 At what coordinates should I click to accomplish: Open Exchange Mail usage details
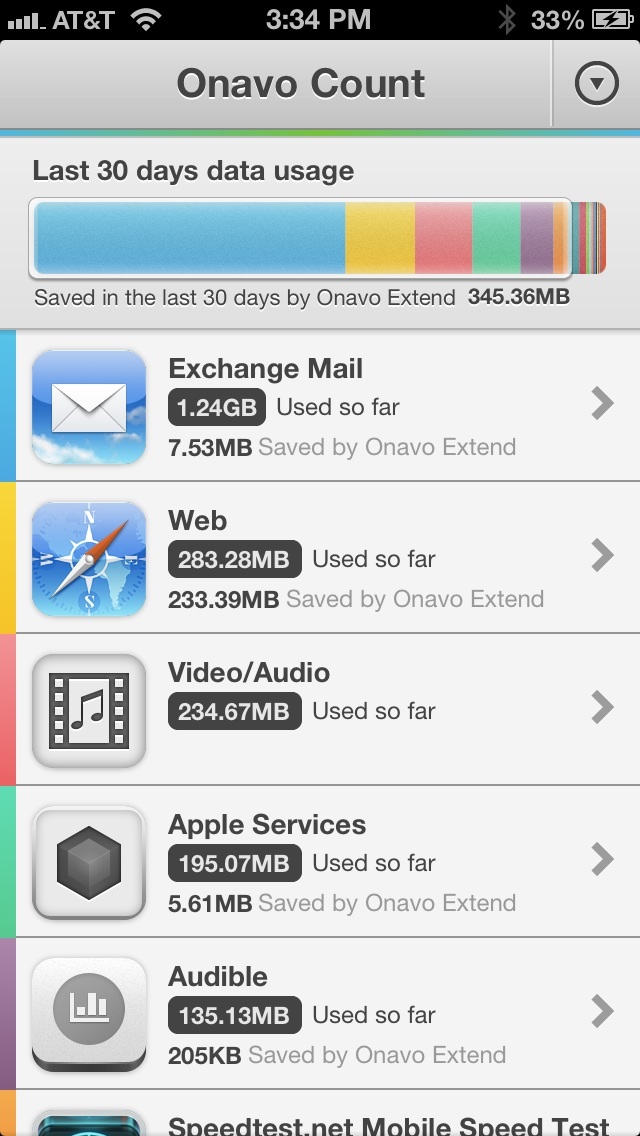click(320, 406)
